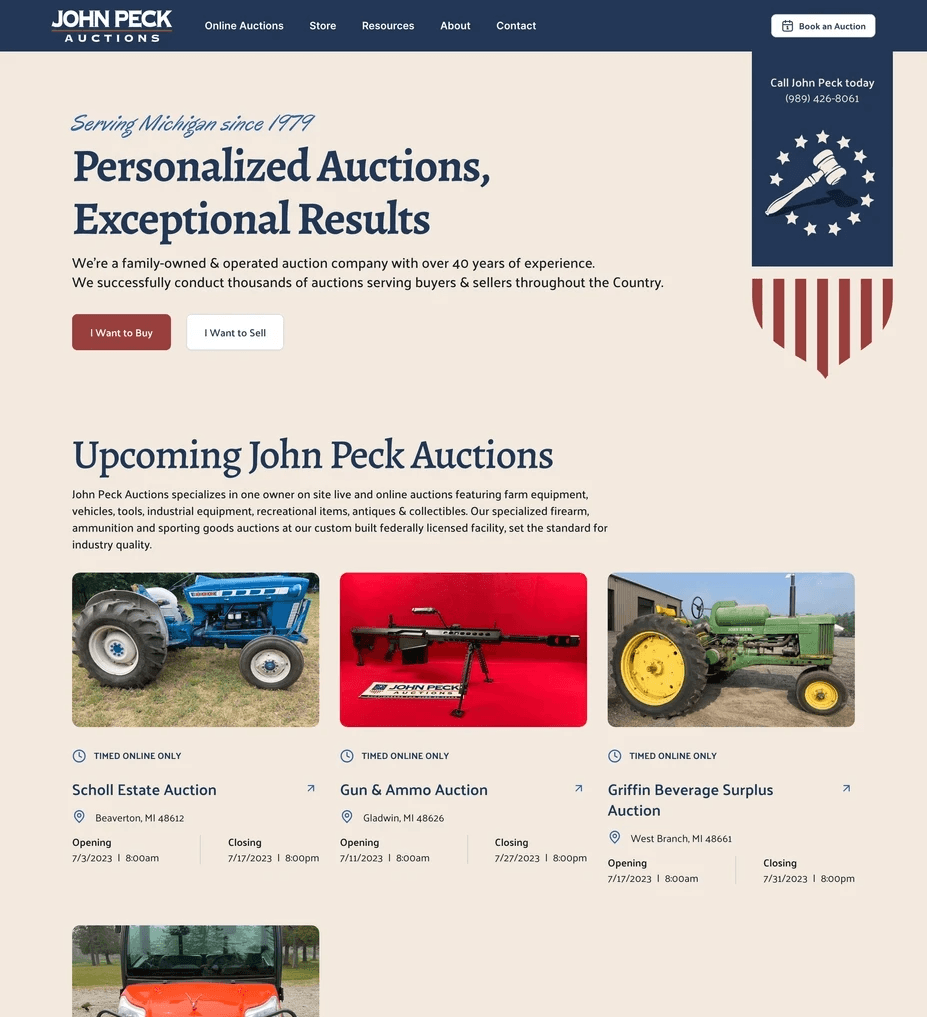Open Resources in the top navigation
The height and width of the screenshot is (1017, 927).
tap(388, 26)
